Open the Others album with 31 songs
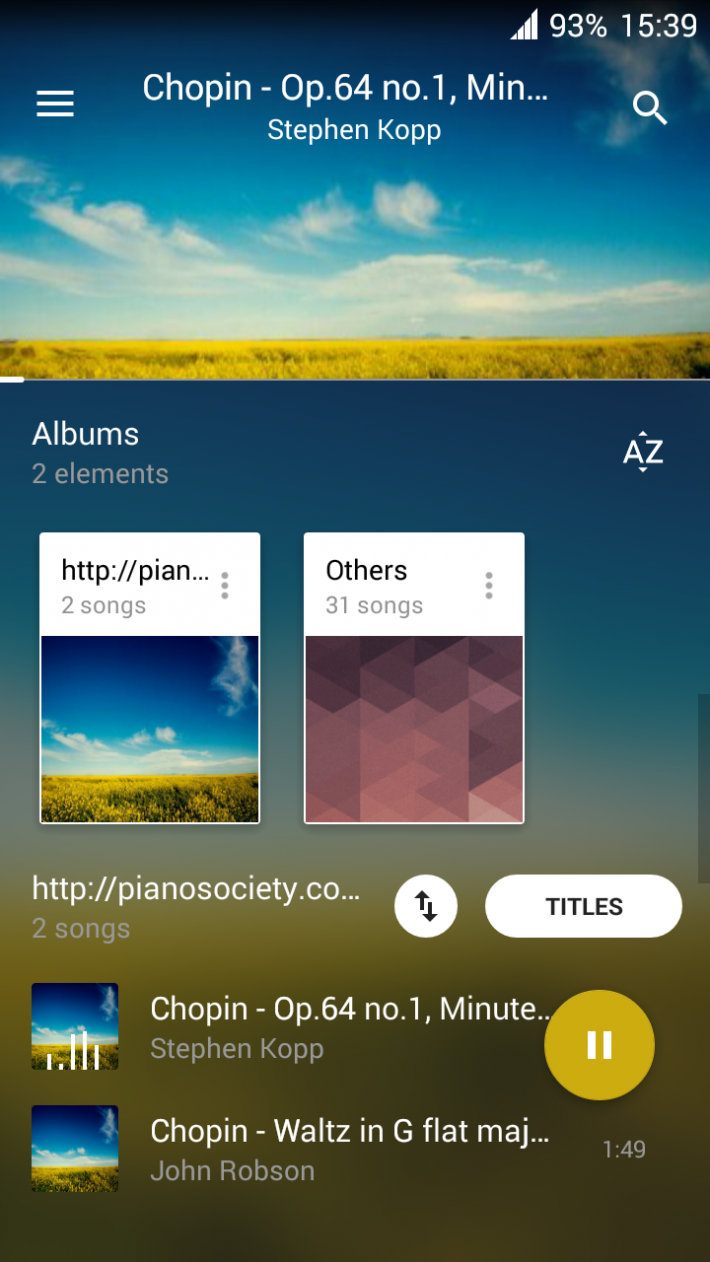The height and width of the screenshot is (1262, 710). click(414, 728)
